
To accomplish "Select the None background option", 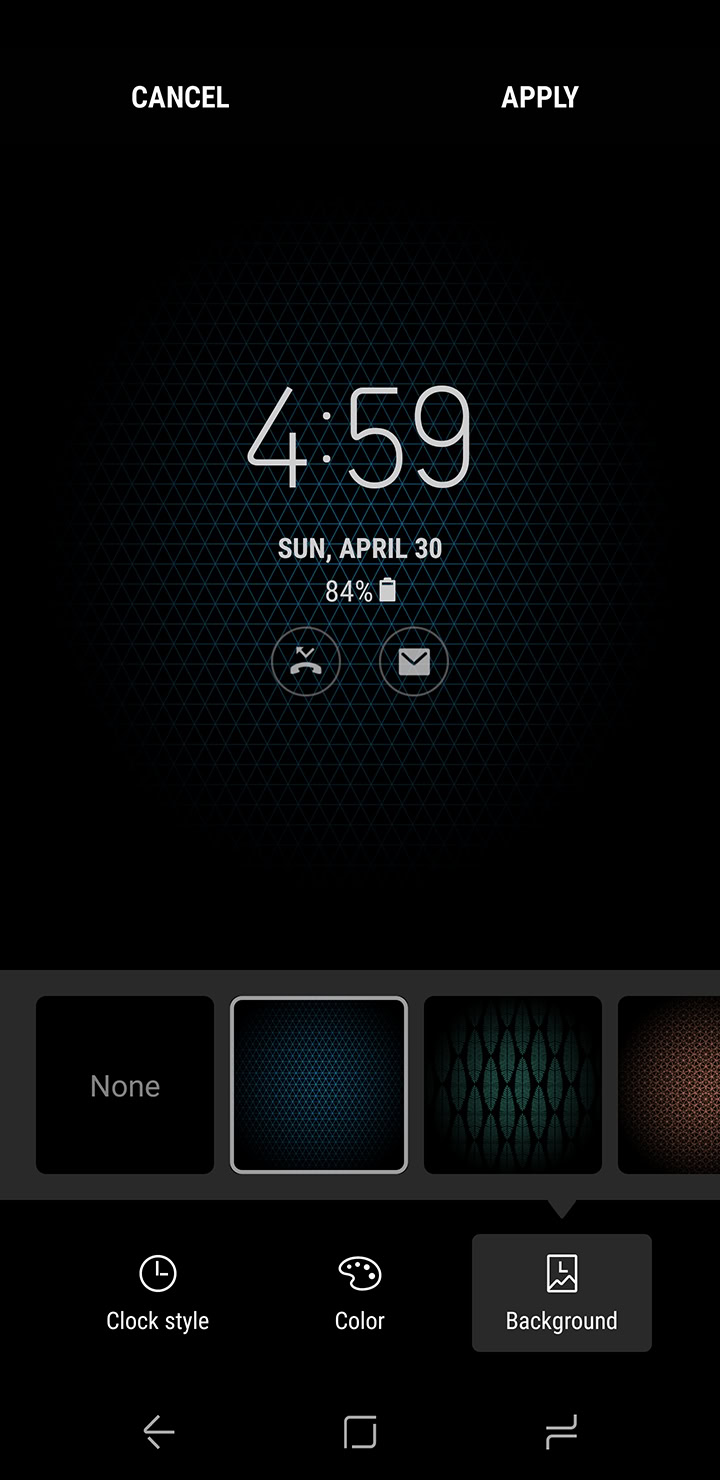I will 125,1085.
